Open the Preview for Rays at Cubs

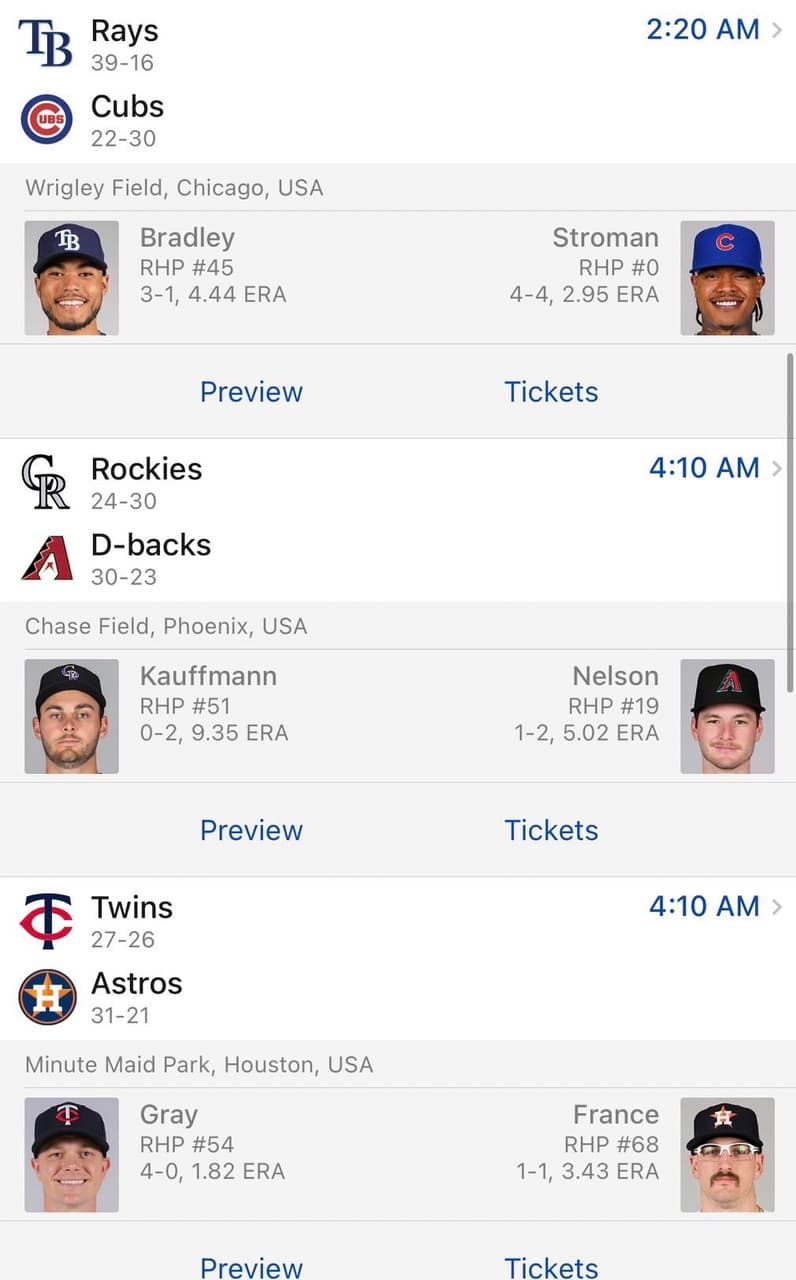tap(251, 392)
